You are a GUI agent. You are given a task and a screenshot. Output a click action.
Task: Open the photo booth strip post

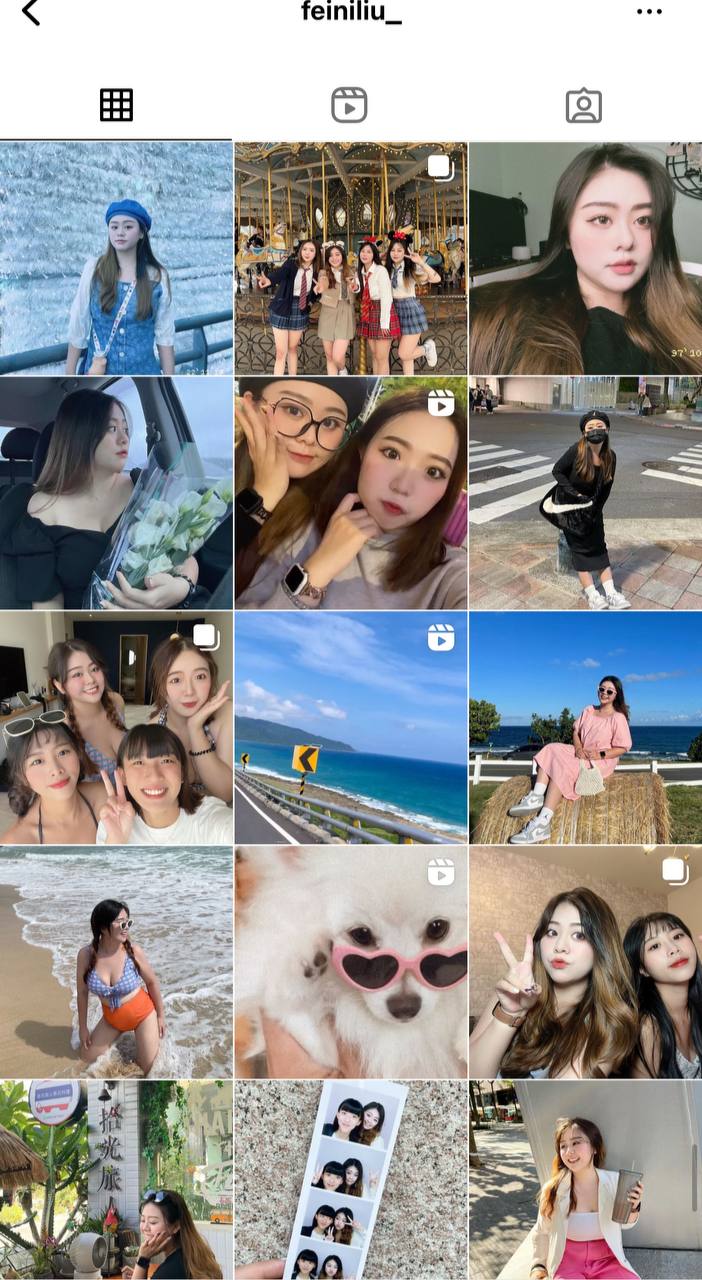350,1180
